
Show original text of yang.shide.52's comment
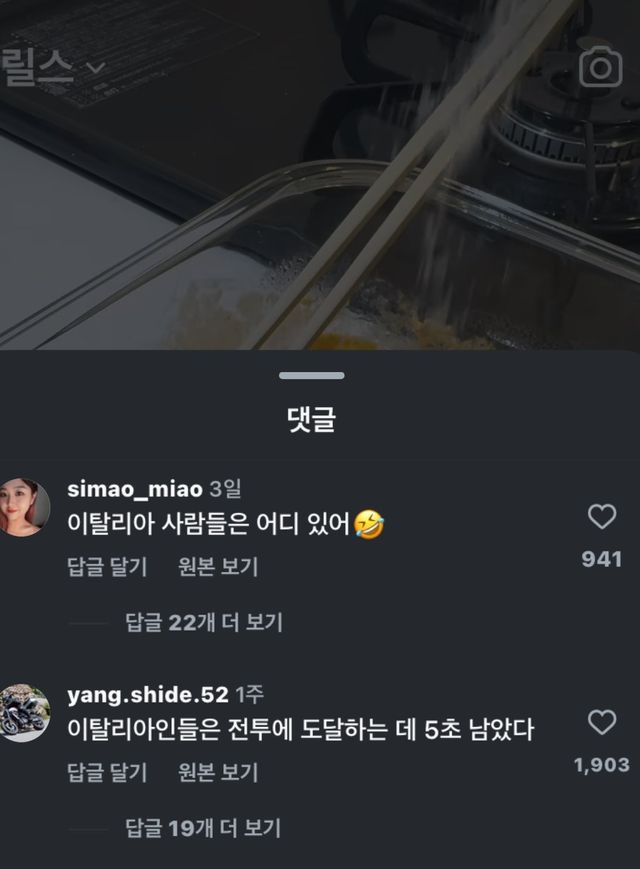[x=218, y=772]
